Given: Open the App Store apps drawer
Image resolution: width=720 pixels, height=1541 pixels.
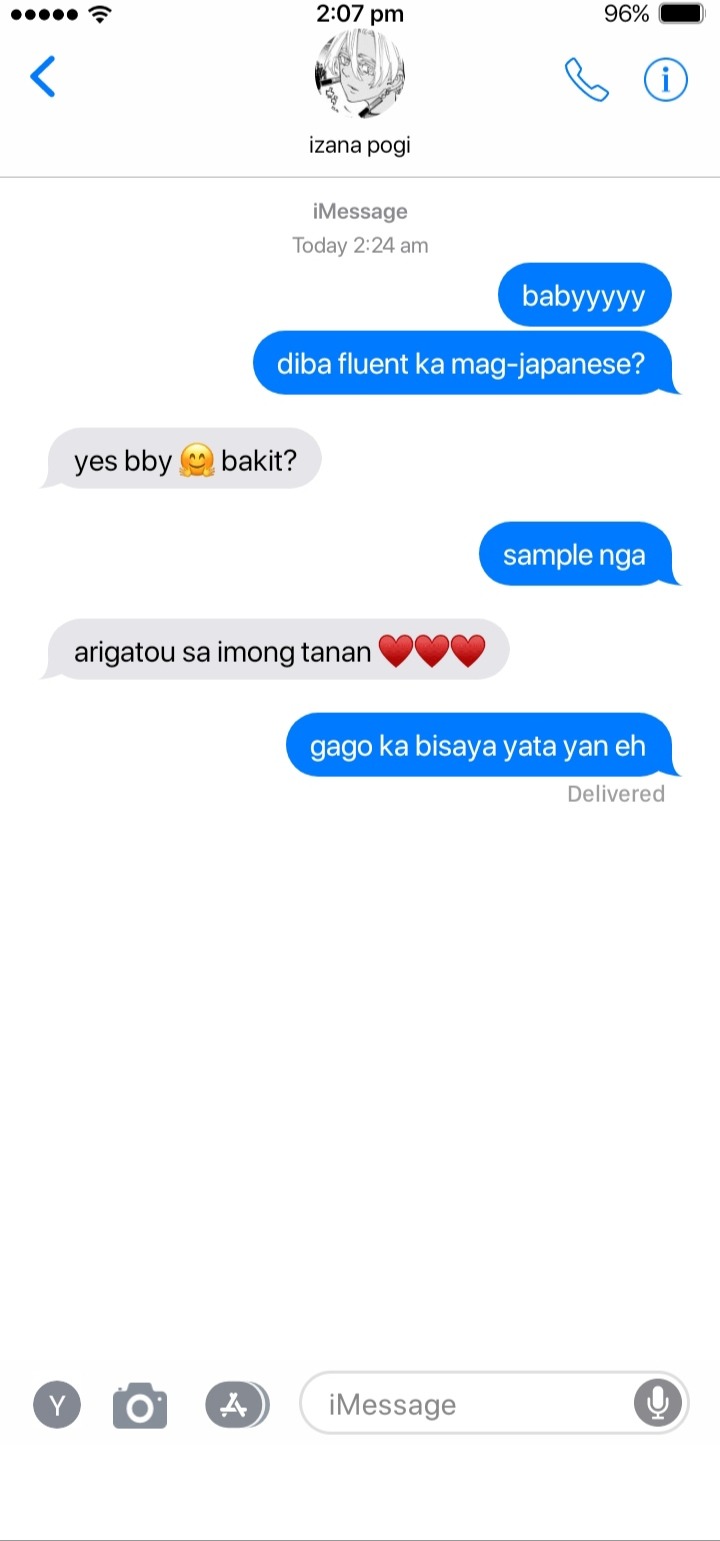Looking at the screenshot, I should tap(236, 1404).
